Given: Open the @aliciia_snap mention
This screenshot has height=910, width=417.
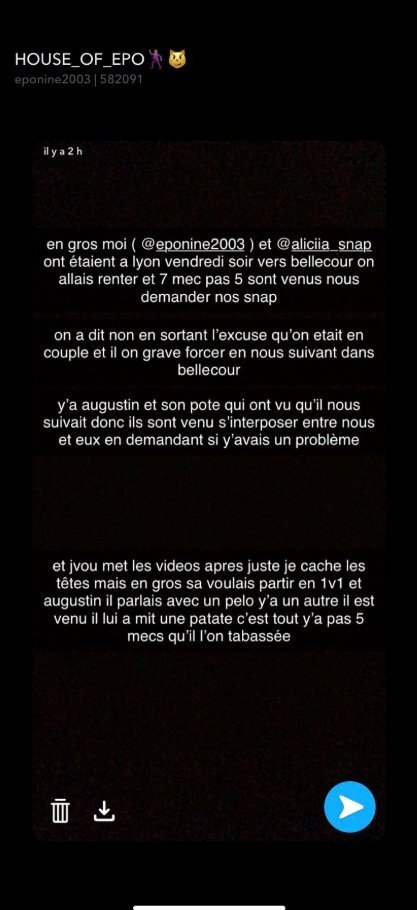Looking at the screenshot, I should [324, 244].
